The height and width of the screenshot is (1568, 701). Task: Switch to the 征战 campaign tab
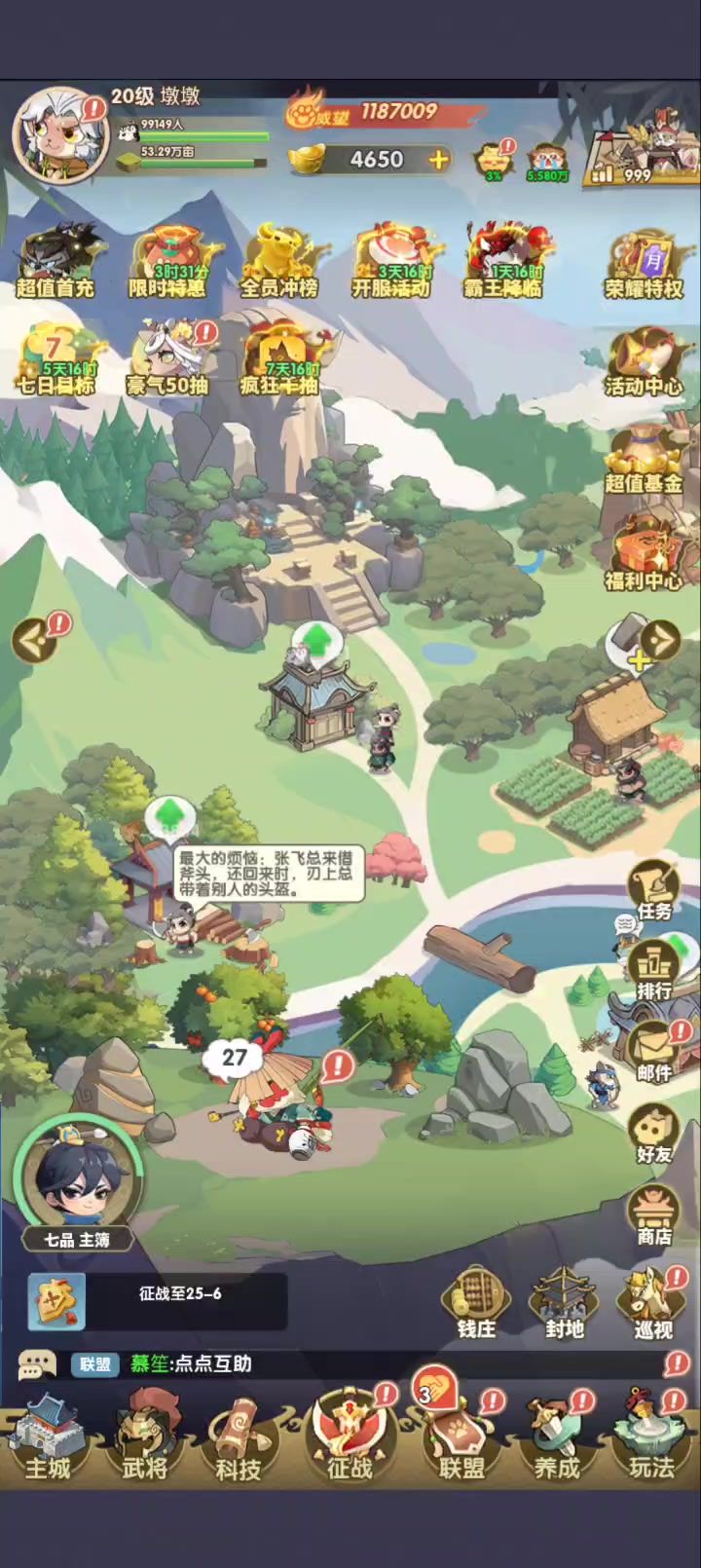point(349,1441)
